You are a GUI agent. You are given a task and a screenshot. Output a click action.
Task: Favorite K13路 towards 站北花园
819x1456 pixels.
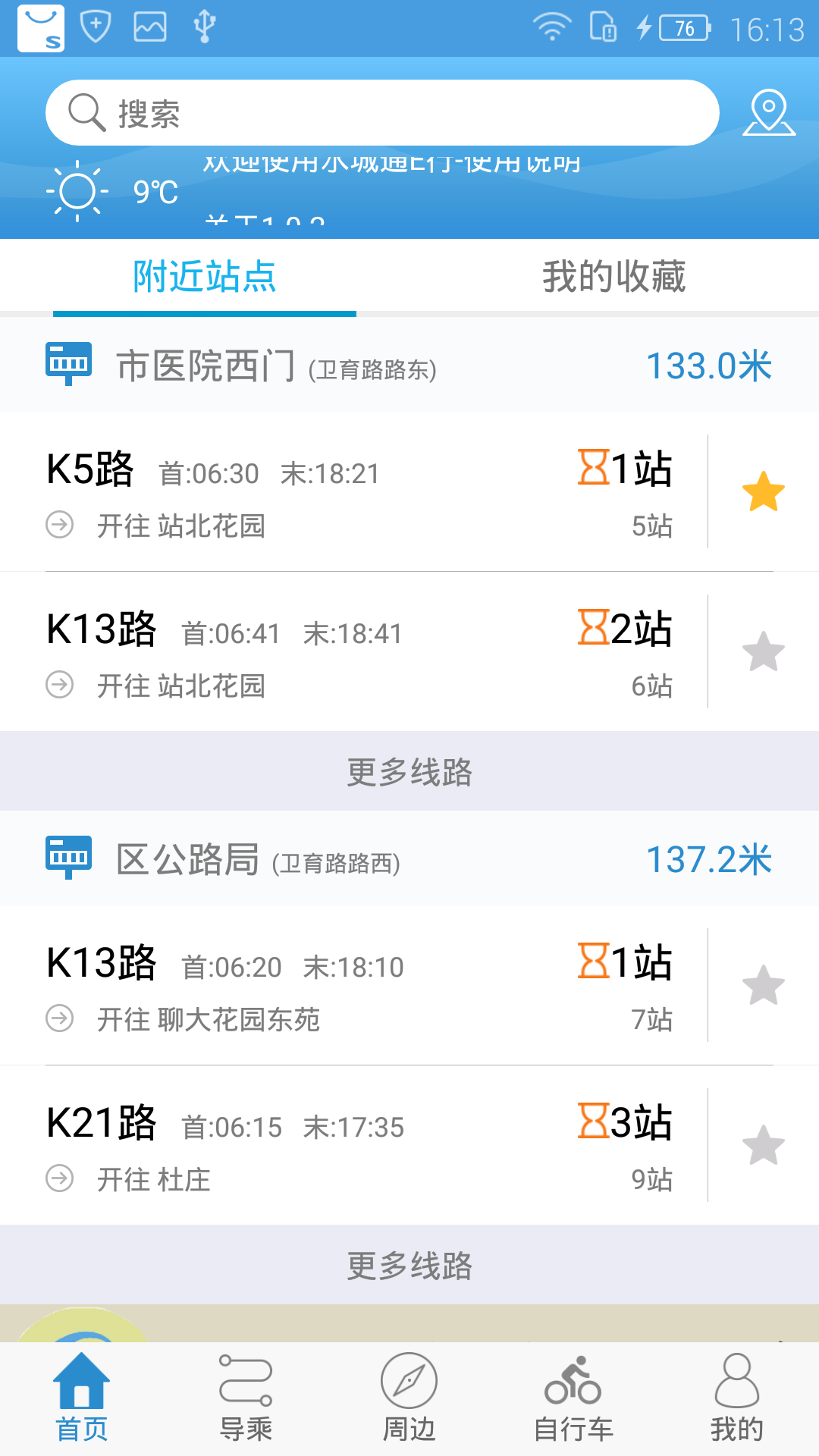tap(763, 652)
